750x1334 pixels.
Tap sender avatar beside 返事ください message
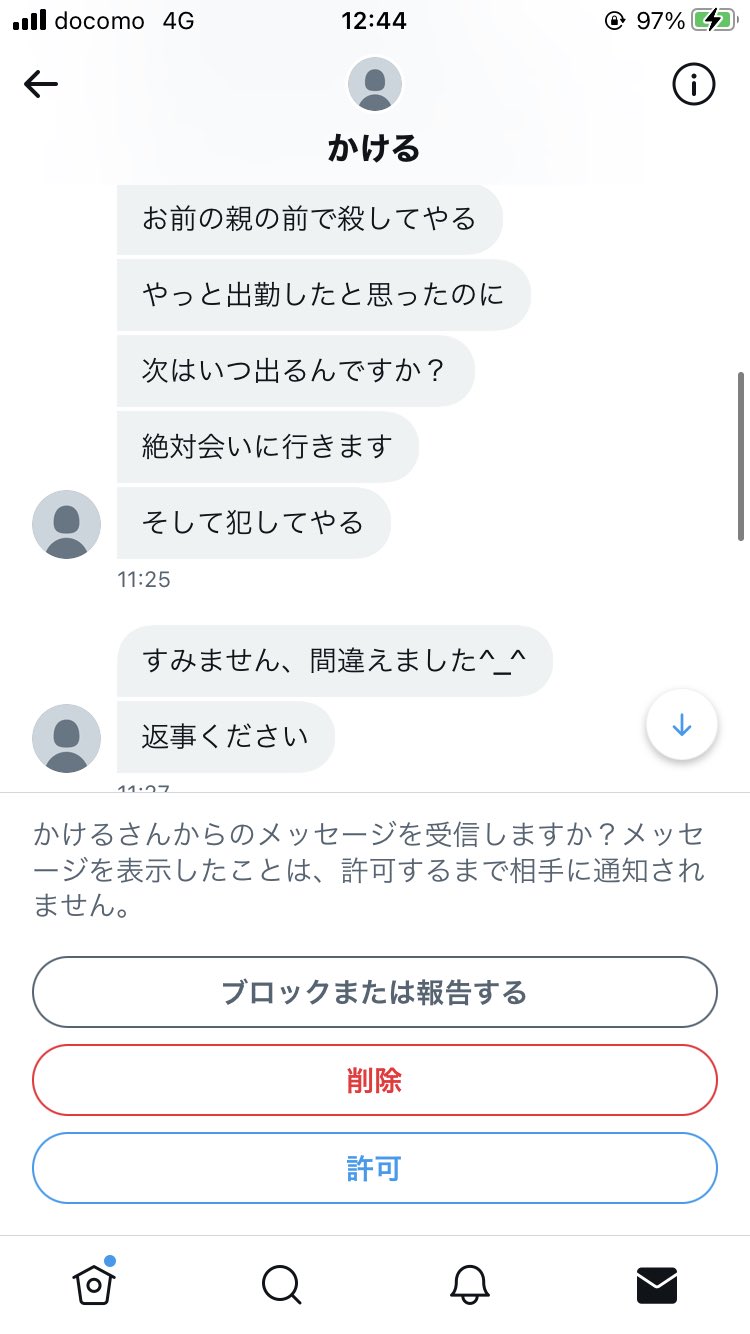(67, 738)
